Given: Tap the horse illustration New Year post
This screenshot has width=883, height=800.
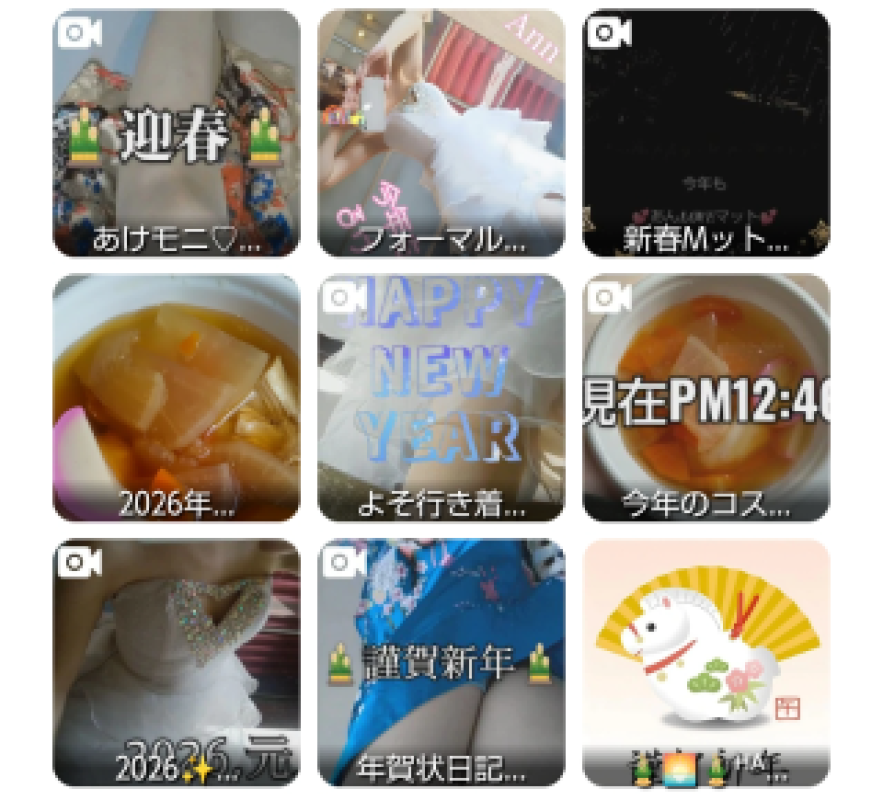Looking at the screenshot, I should coord(706,663).
